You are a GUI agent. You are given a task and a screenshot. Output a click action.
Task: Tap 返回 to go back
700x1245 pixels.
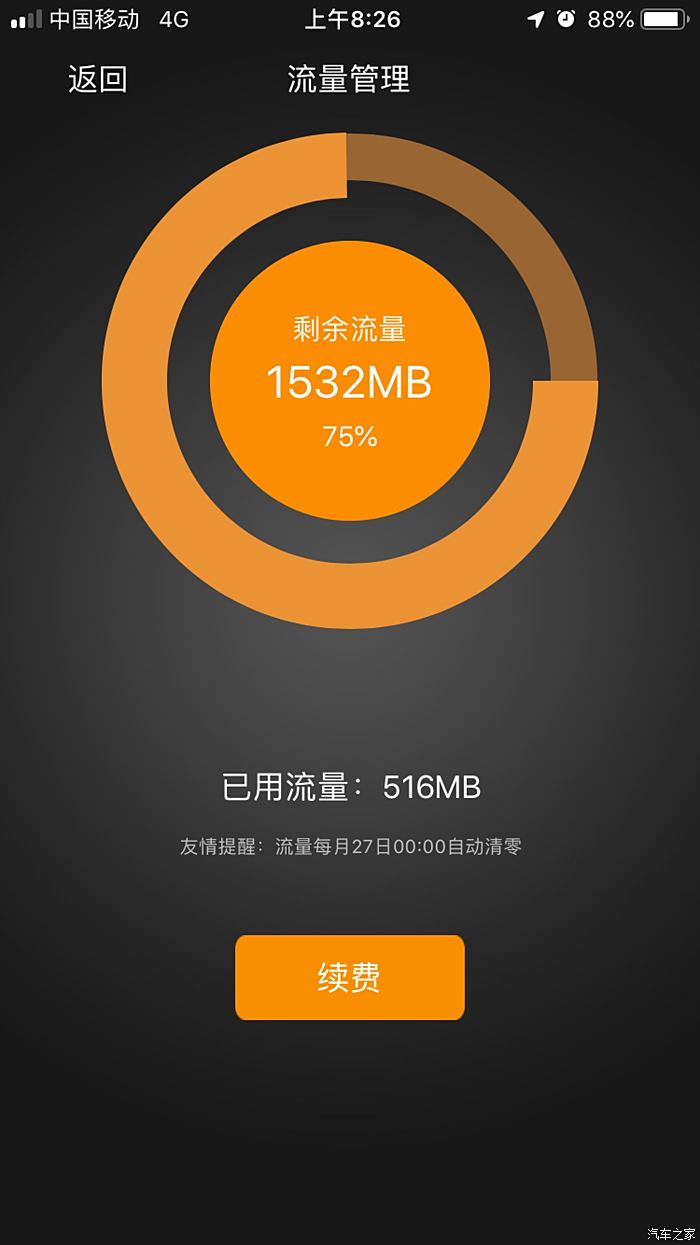(x=98, y=80)
